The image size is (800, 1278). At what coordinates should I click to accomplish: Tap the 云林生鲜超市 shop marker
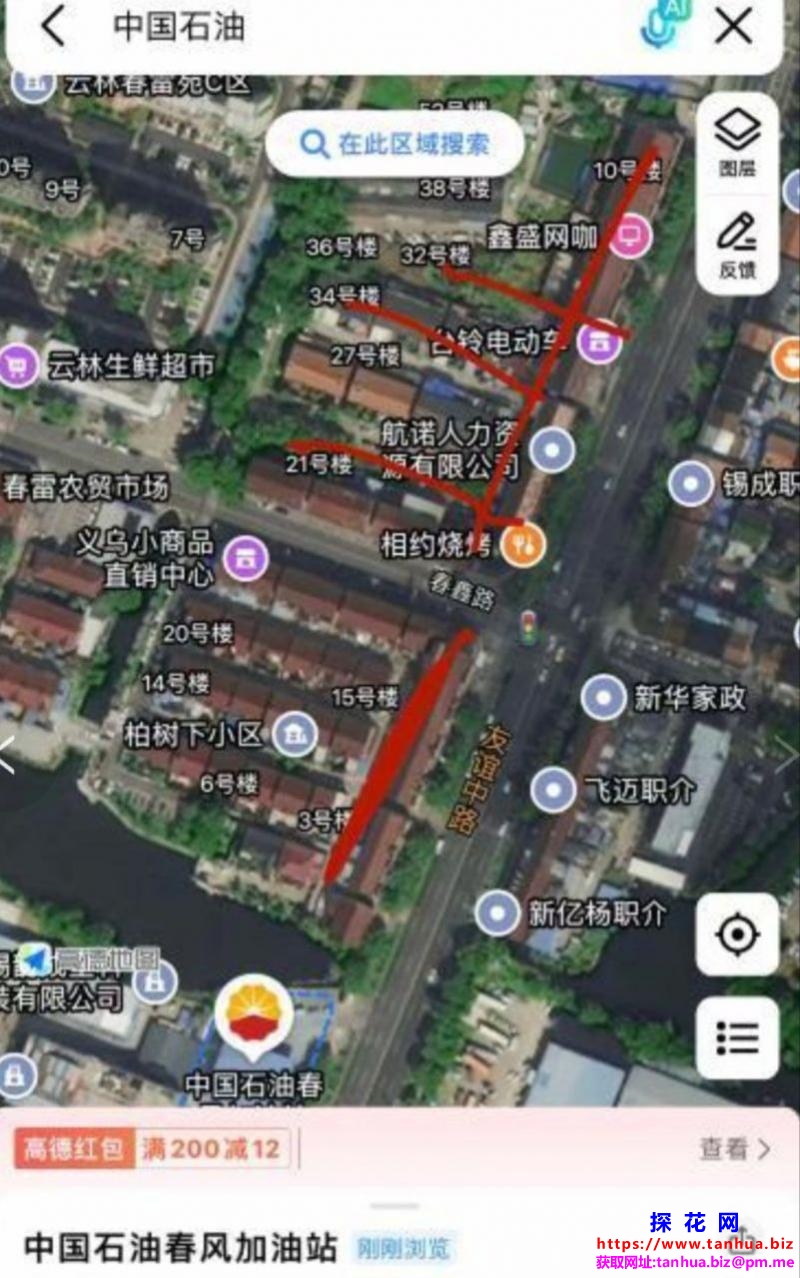click(x=16, y=366)
